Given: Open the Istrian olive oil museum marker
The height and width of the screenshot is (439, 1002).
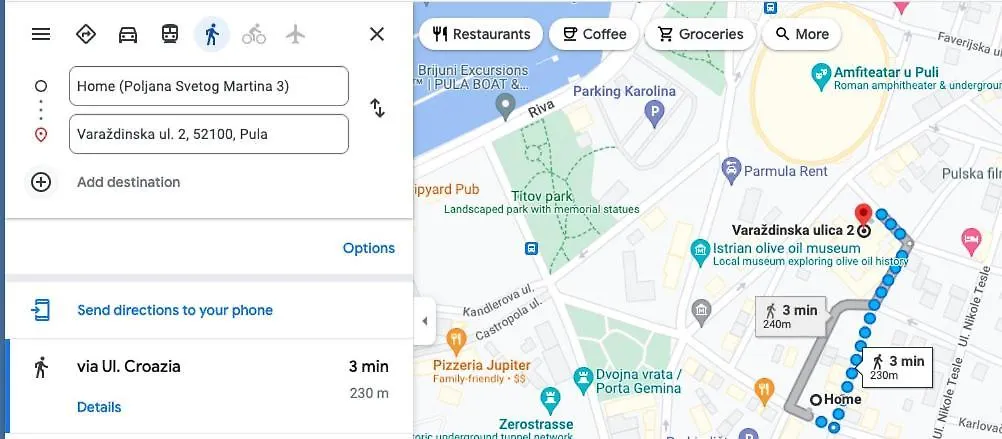Looking at the screenshot, I should 700,248.
